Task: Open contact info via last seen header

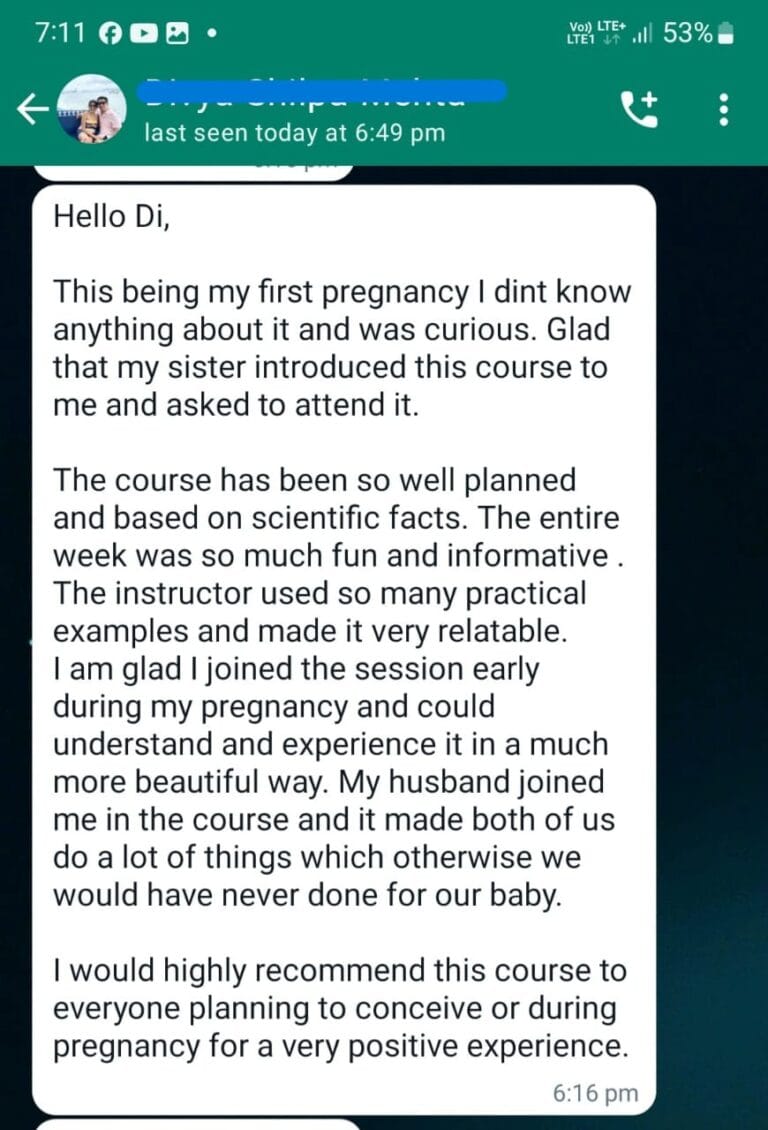Action: coord(294,132)
